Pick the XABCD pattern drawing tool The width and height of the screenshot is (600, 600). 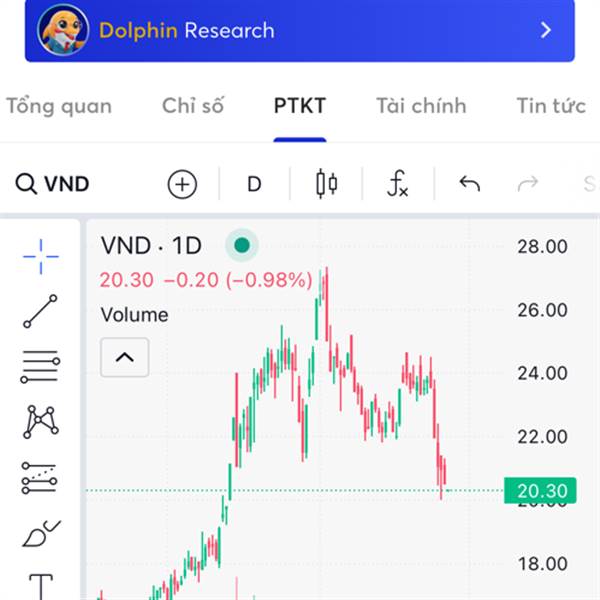pyautogui.click(x=41, y=421)
